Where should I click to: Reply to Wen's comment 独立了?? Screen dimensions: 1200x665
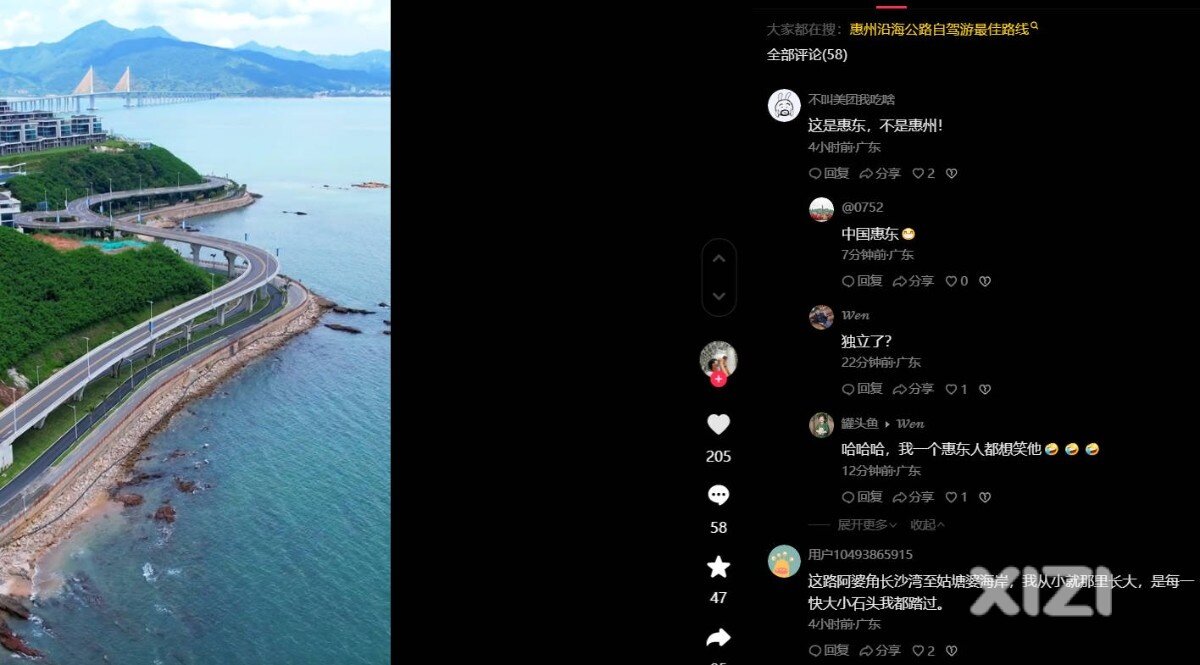click(862, 389)
